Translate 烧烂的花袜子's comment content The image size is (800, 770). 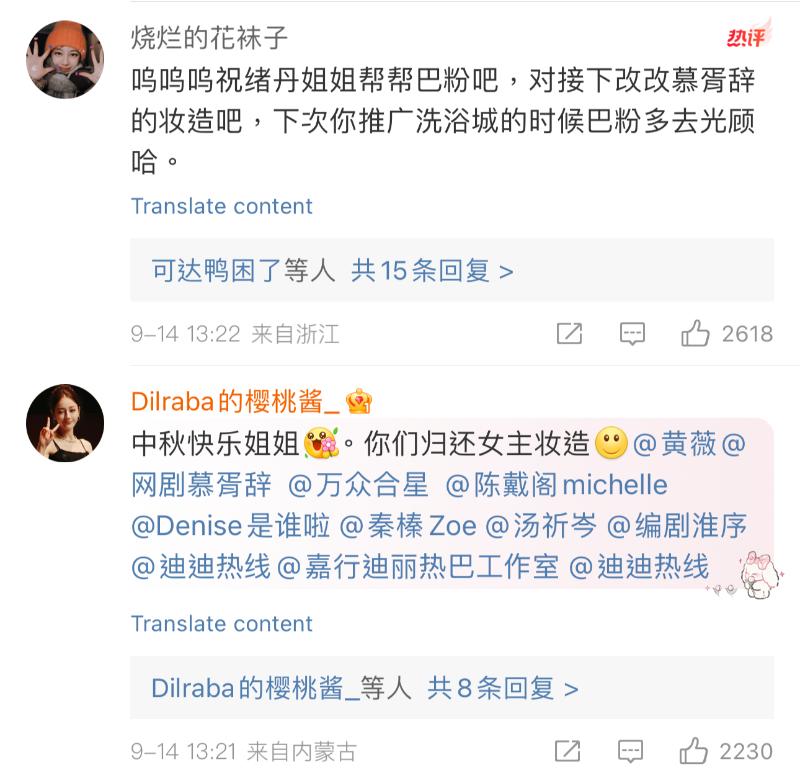click(221, 206)
